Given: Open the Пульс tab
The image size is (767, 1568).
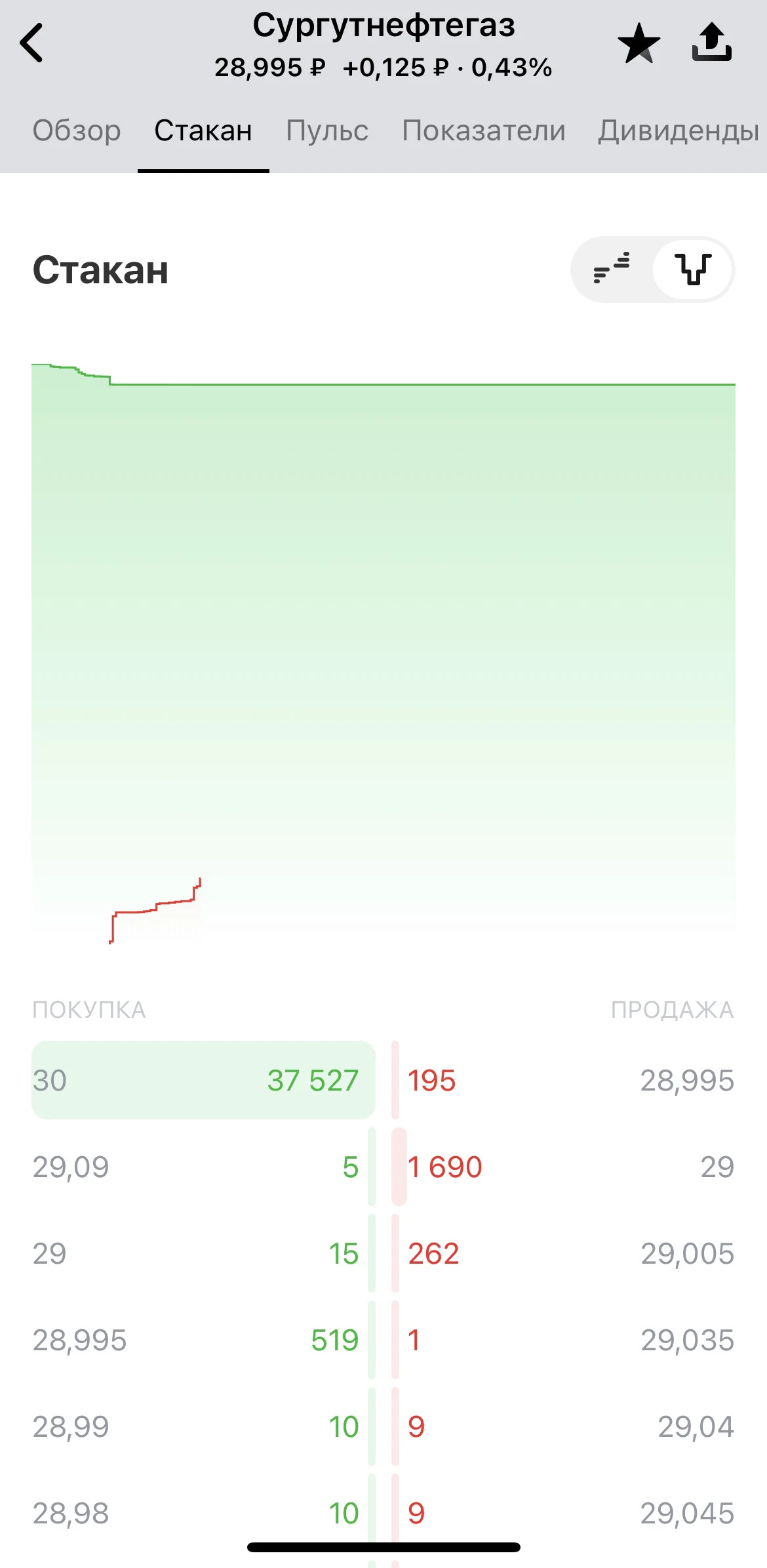Looking at the screenshot, I should coord(327,131).
